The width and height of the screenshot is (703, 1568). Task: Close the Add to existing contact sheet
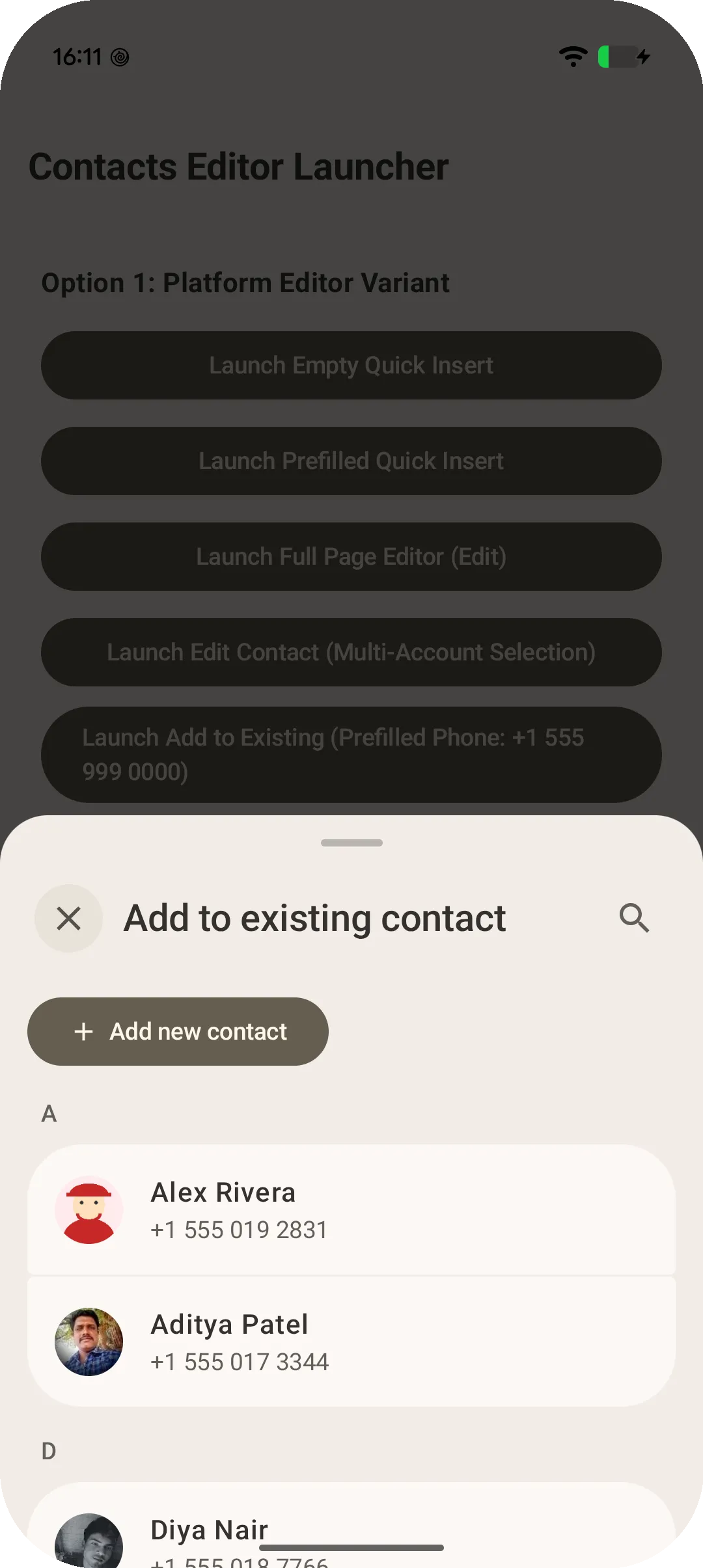pos(68,918)
